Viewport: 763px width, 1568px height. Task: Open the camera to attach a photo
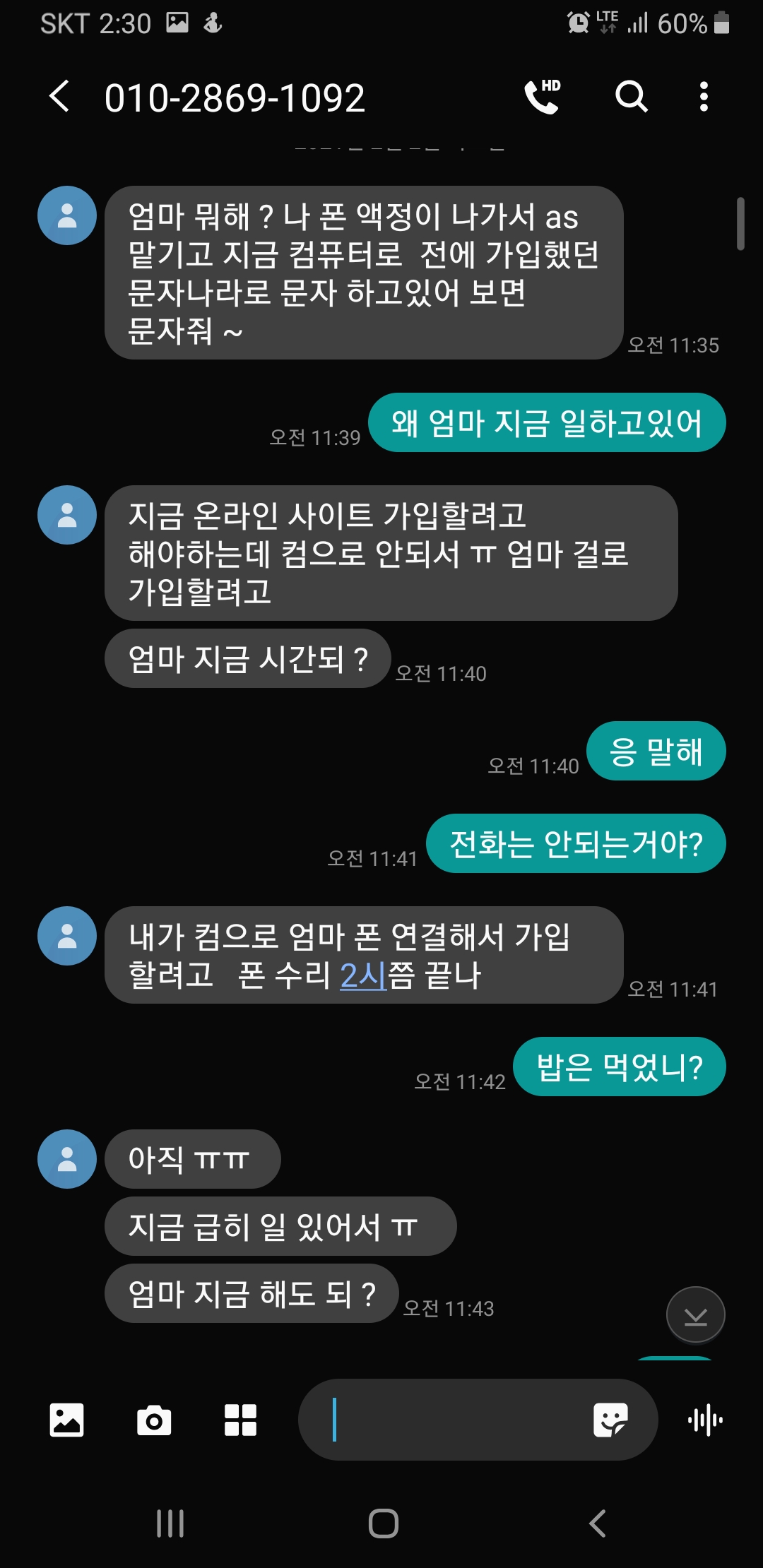point(154,1420)
